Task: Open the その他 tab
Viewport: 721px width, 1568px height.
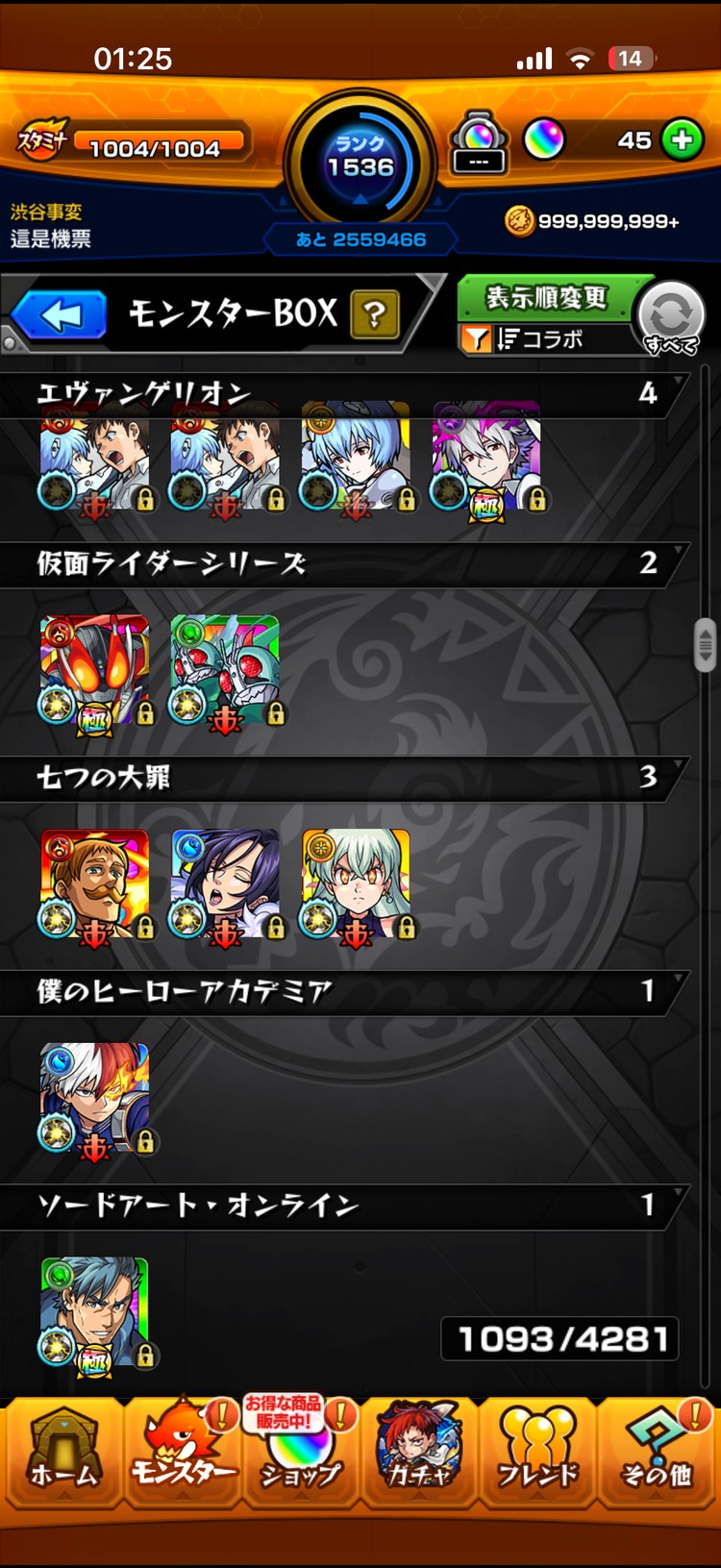Action: [657, 1453]
